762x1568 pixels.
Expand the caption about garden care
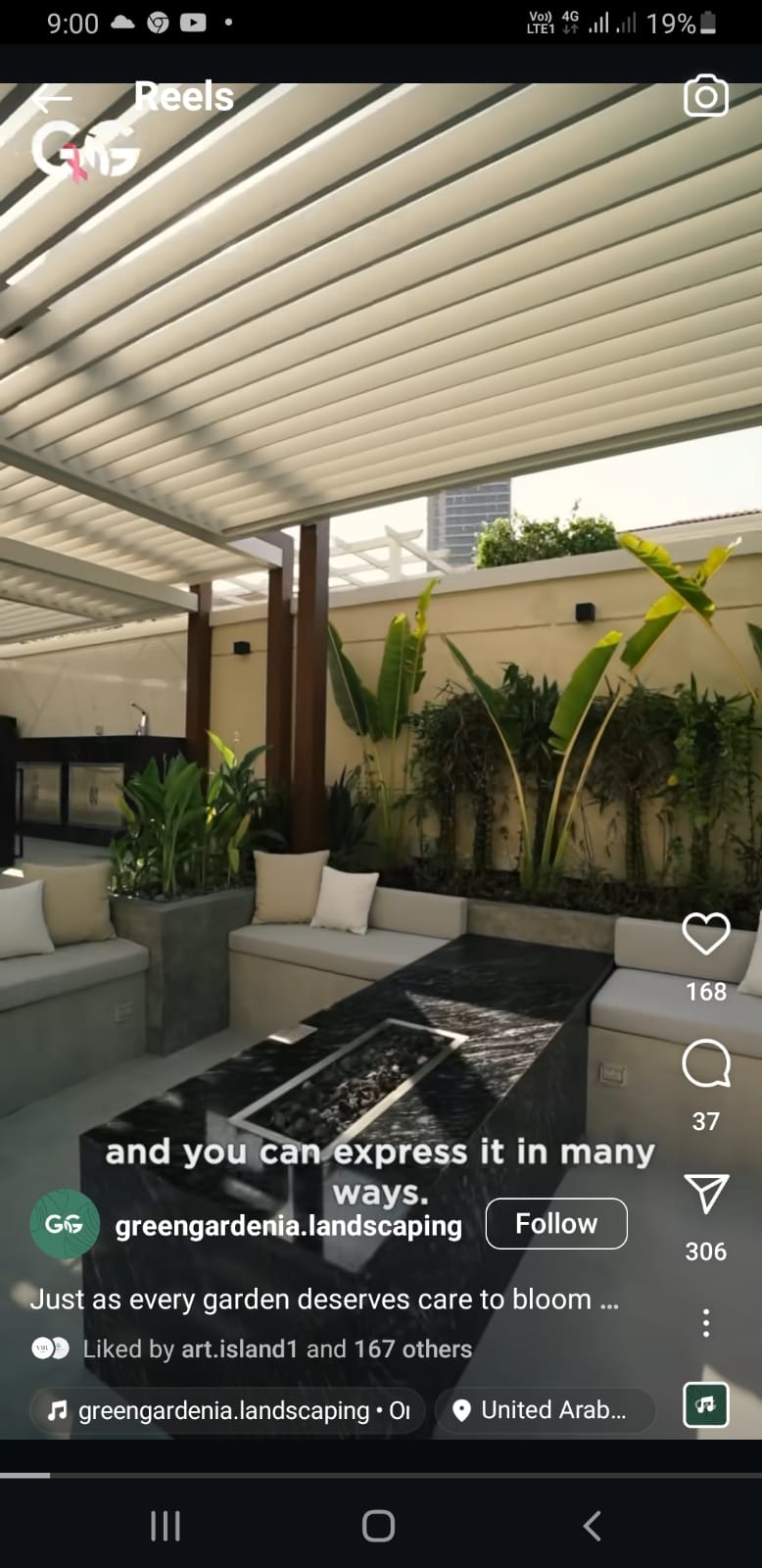pyautogui.click(x=323, y=1299)
